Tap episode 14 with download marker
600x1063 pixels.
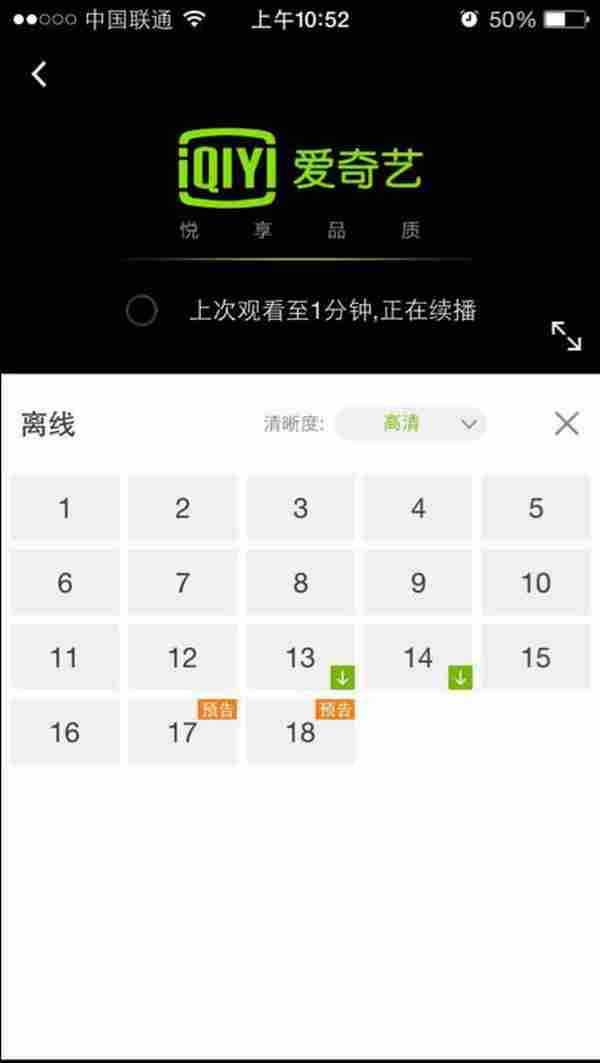(418, 658)
